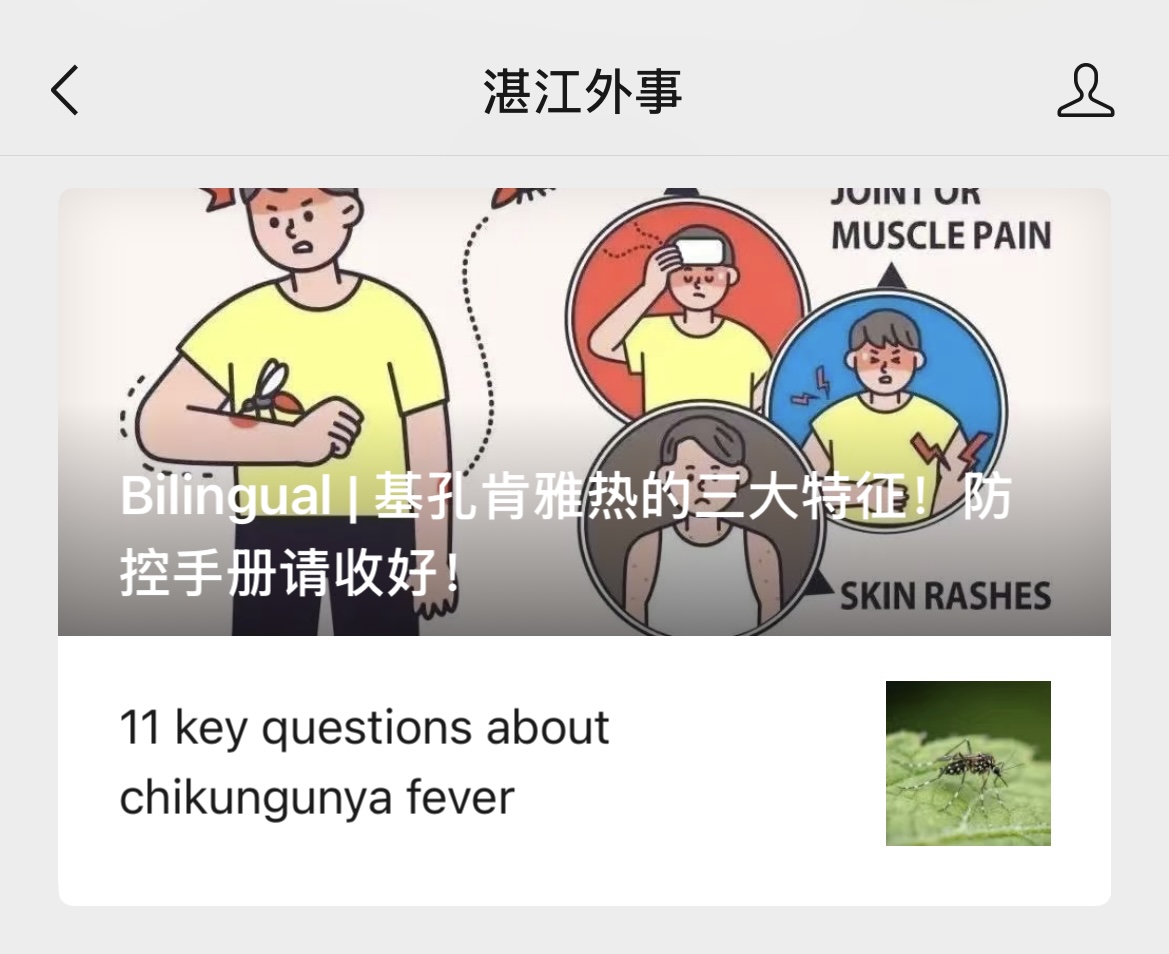Screen dimensions: 1169x954
Task: Open the bilingual chikungunya prevention handbook article
Action: click(x=584, y=412)
